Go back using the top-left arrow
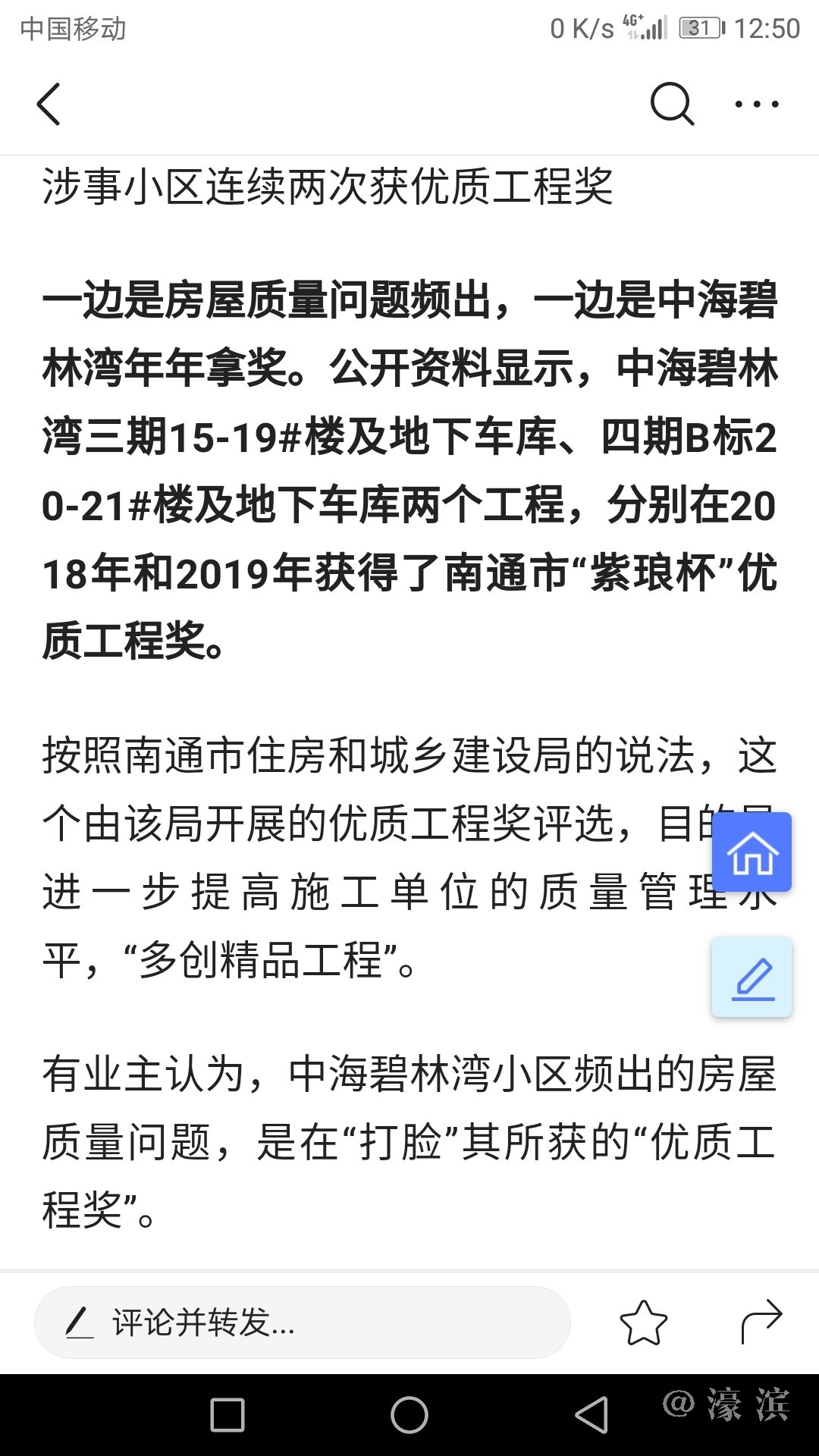This screenshot has height=1456, width=819. [x=49, y=104]
